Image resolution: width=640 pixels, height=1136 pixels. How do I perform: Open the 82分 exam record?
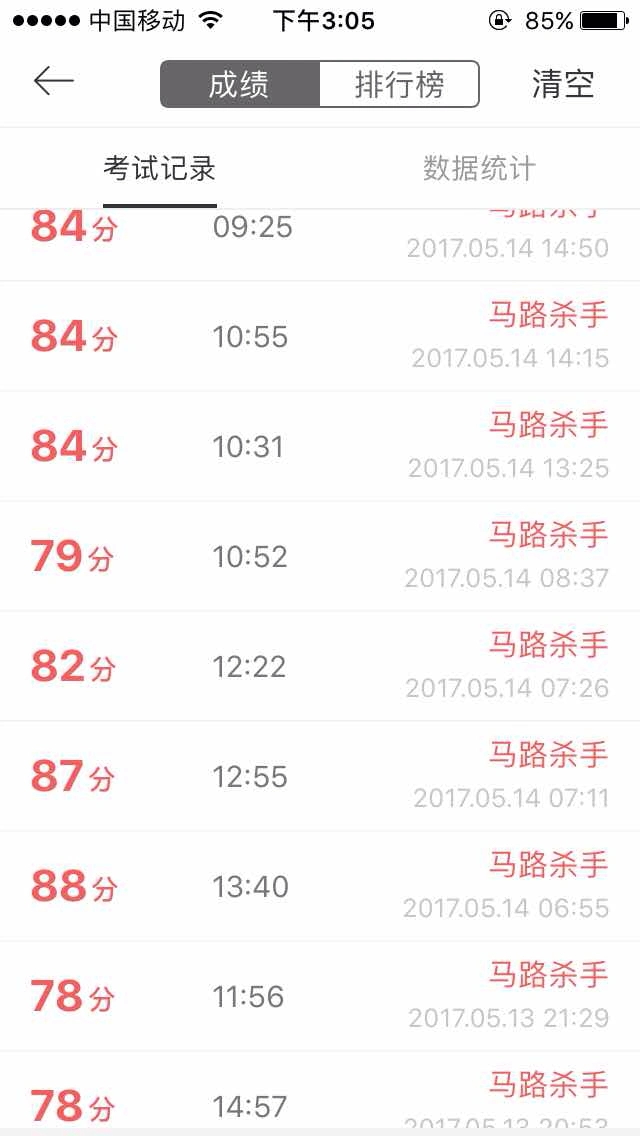tap(320, 667)
